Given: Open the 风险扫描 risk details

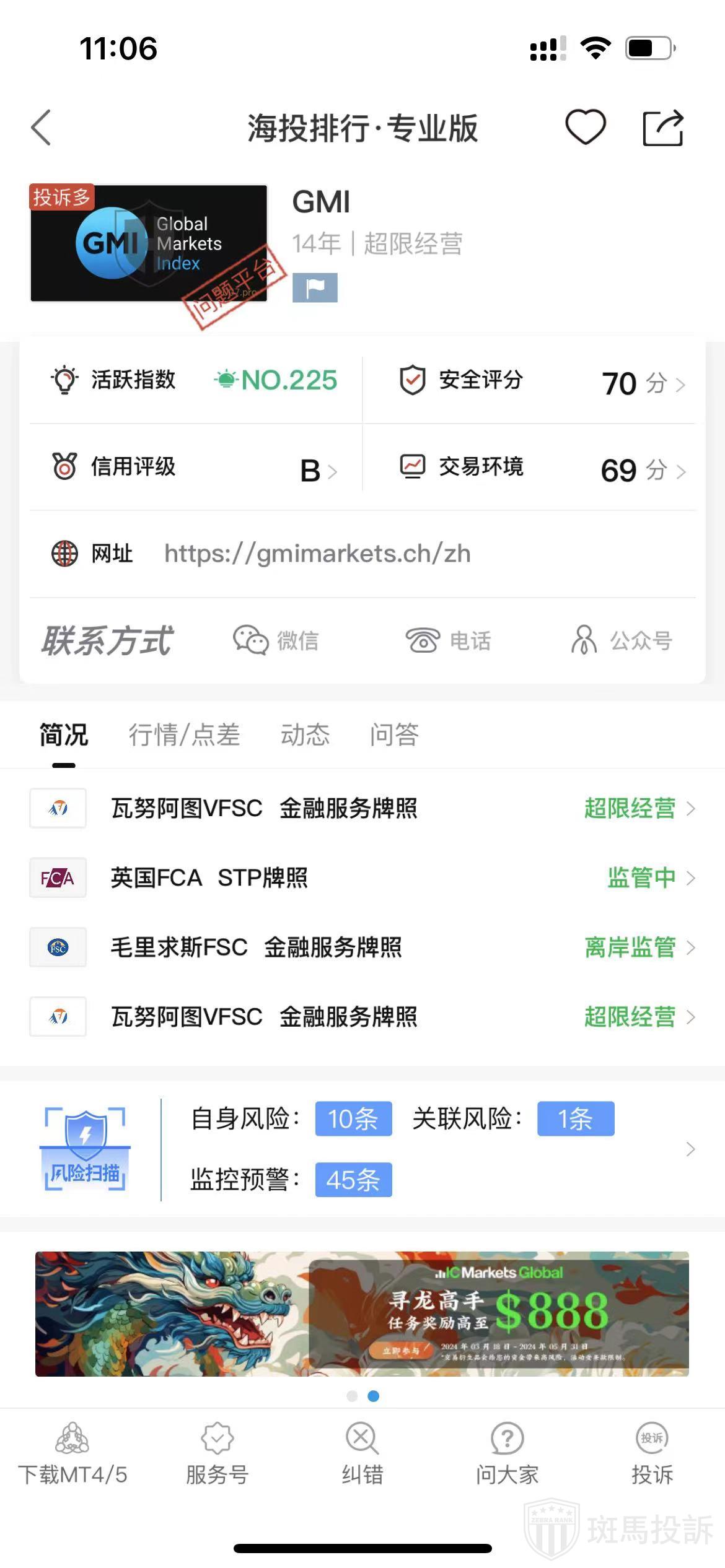Looking at the screenshot, I should 362,1149.
